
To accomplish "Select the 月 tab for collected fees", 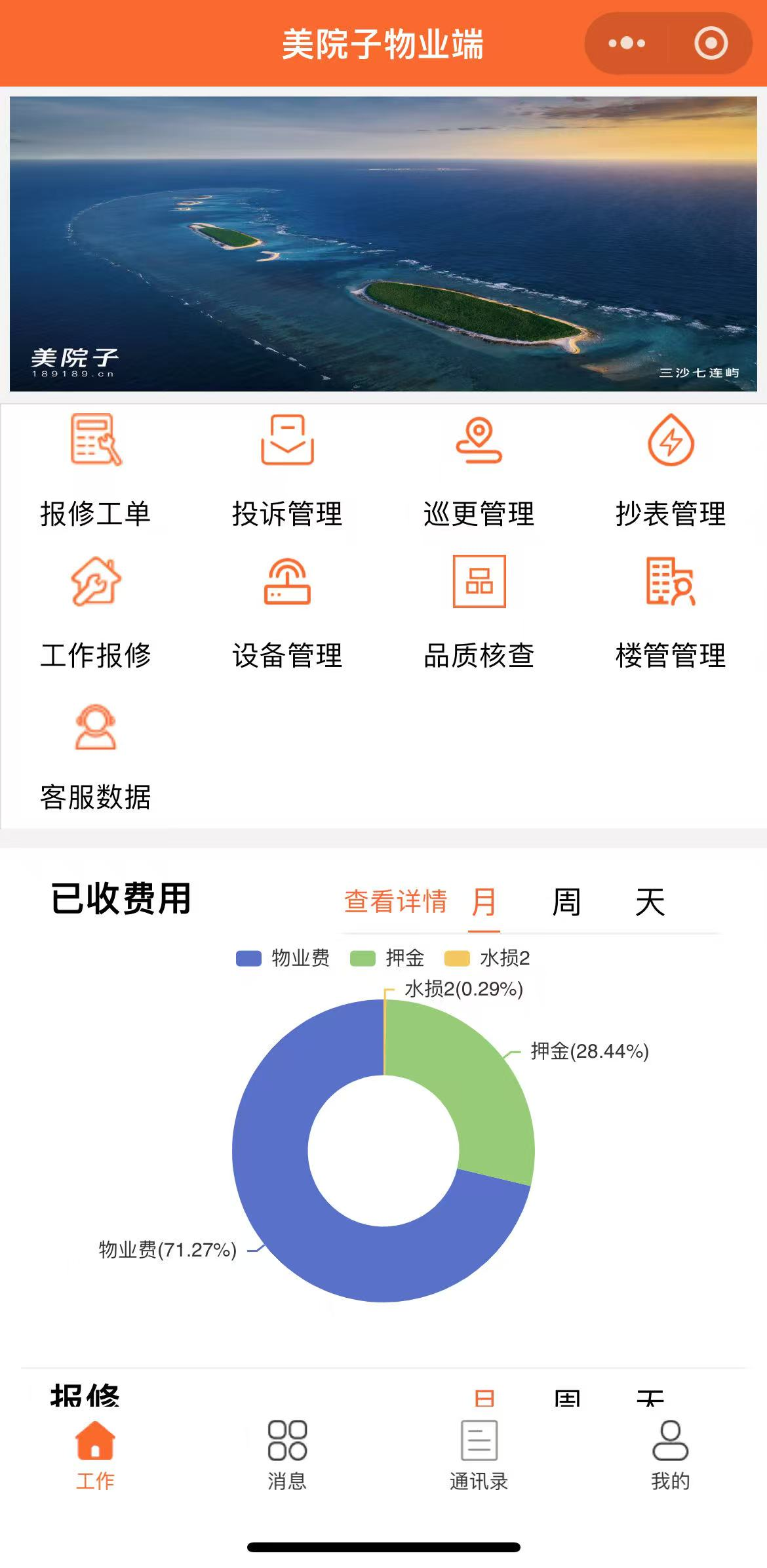I will coord(484,902).
